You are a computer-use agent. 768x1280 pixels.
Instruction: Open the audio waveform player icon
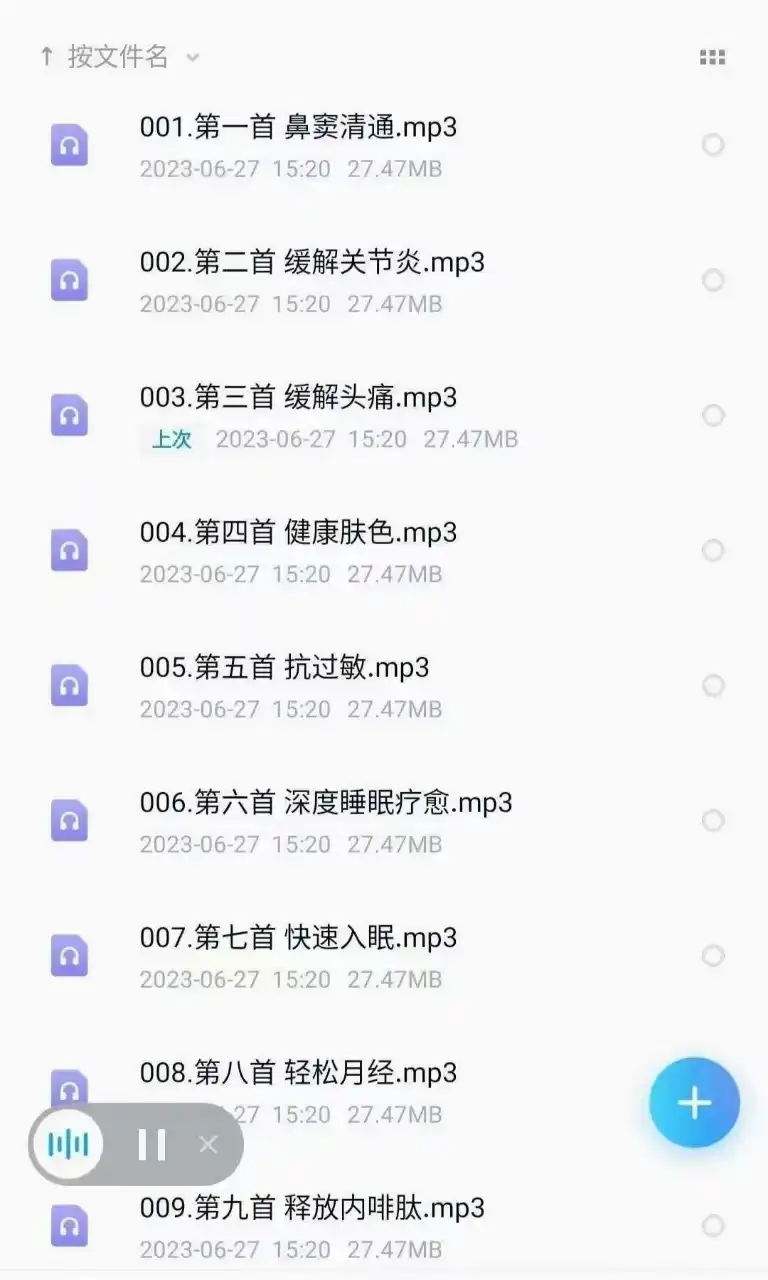pos(68,1144)
